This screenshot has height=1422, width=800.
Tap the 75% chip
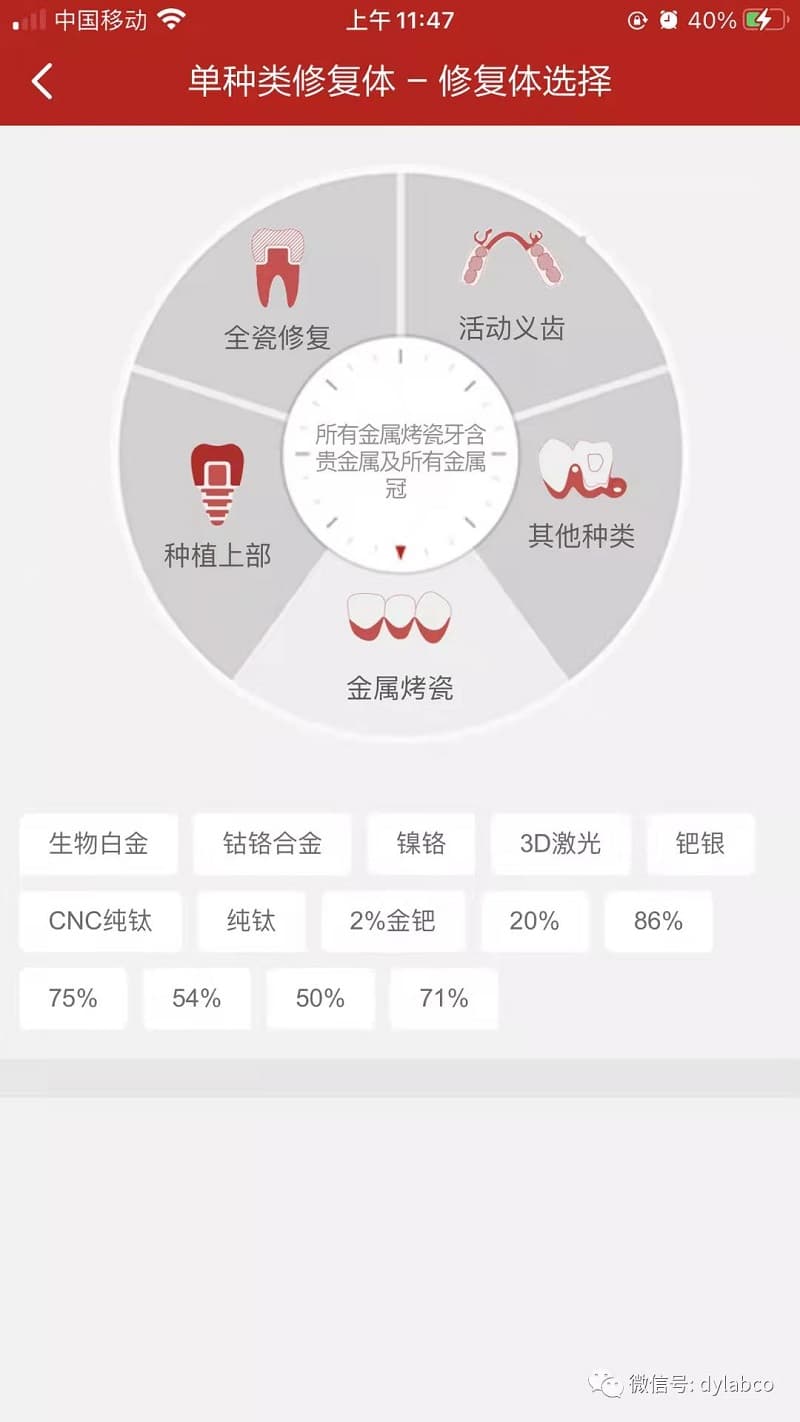click(x=73, y=998)
